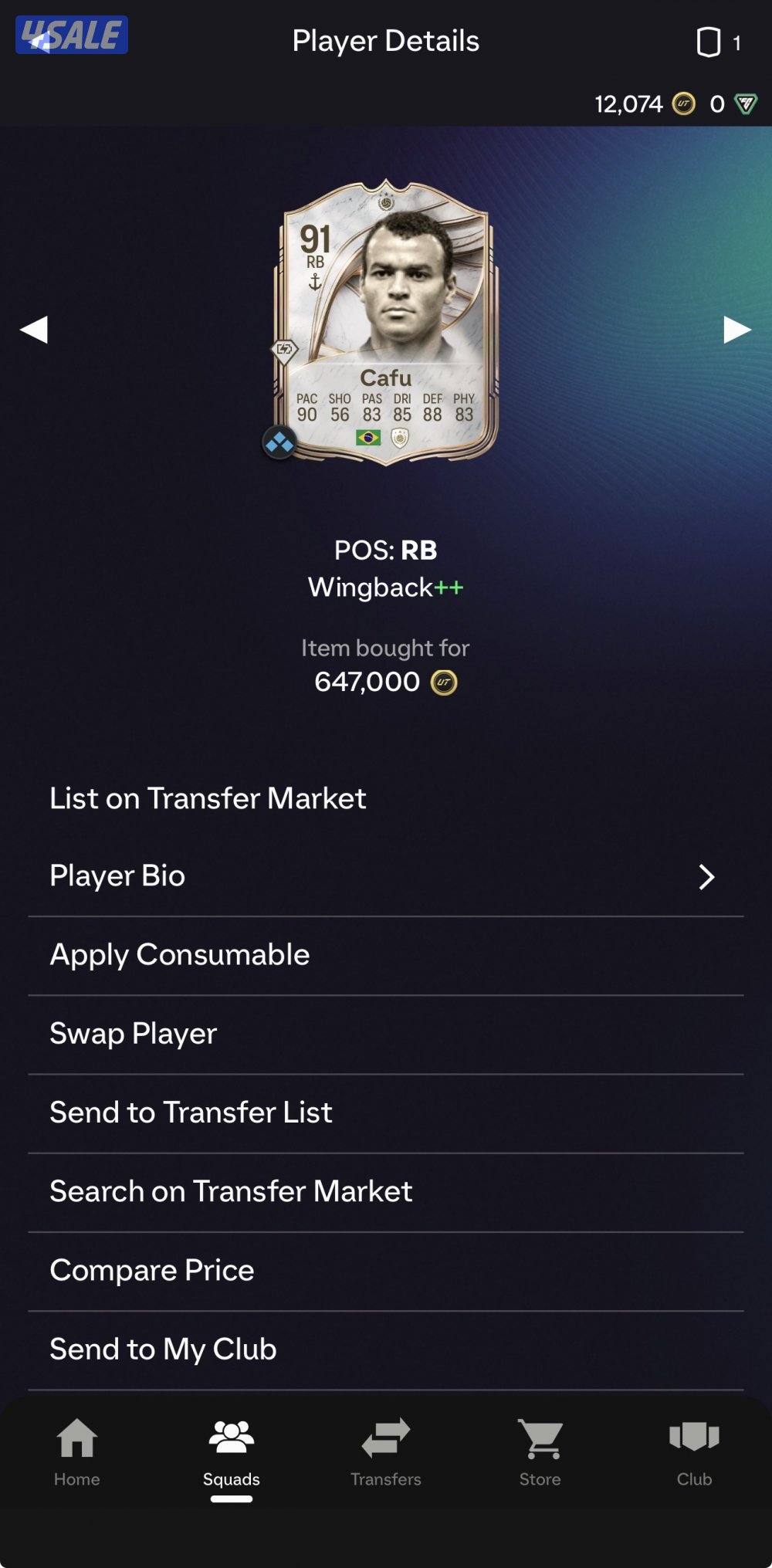The width and height of the screenshot is (772, 1568).
Task: Tap the Cafu player card
Action: click(x=386, y=323)
